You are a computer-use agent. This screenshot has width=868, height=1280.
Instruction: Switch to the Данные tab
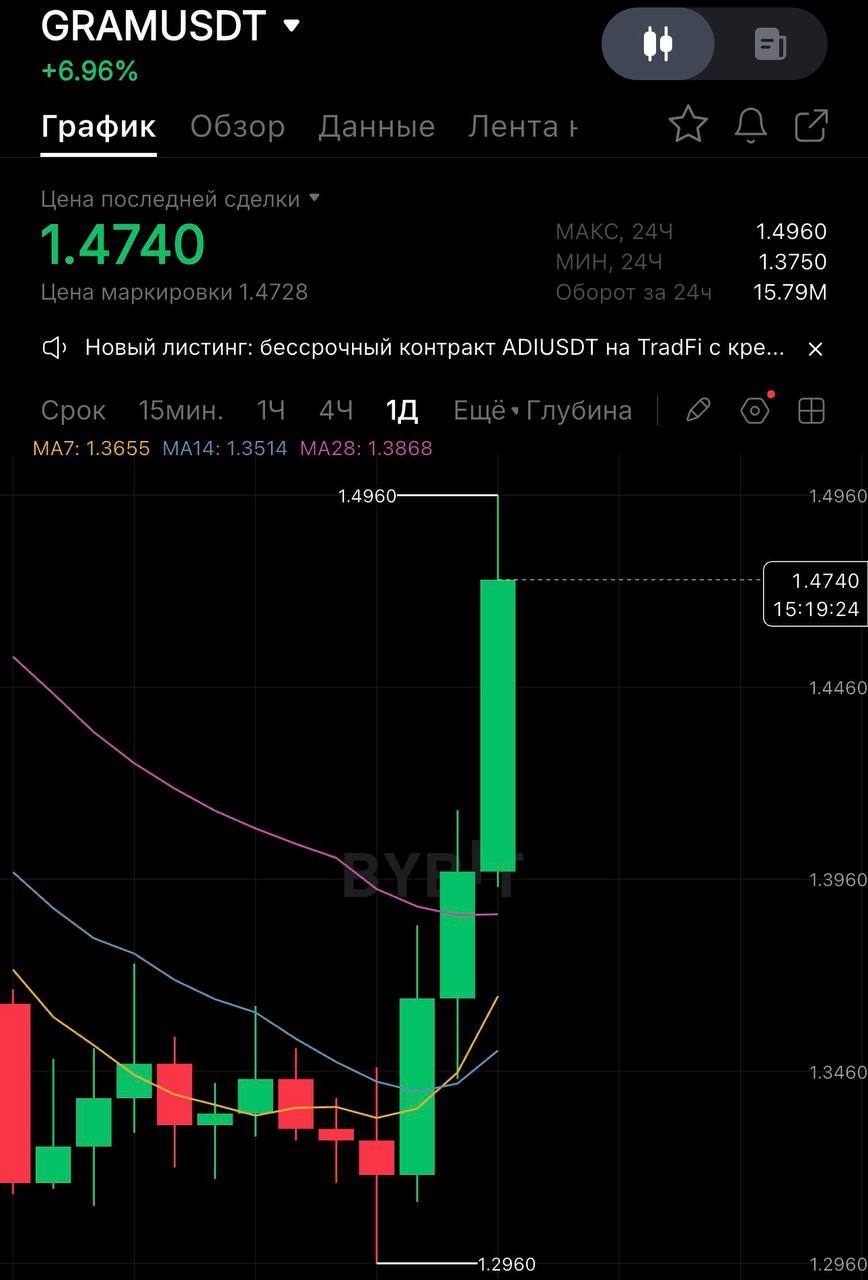tap(376, 127)
